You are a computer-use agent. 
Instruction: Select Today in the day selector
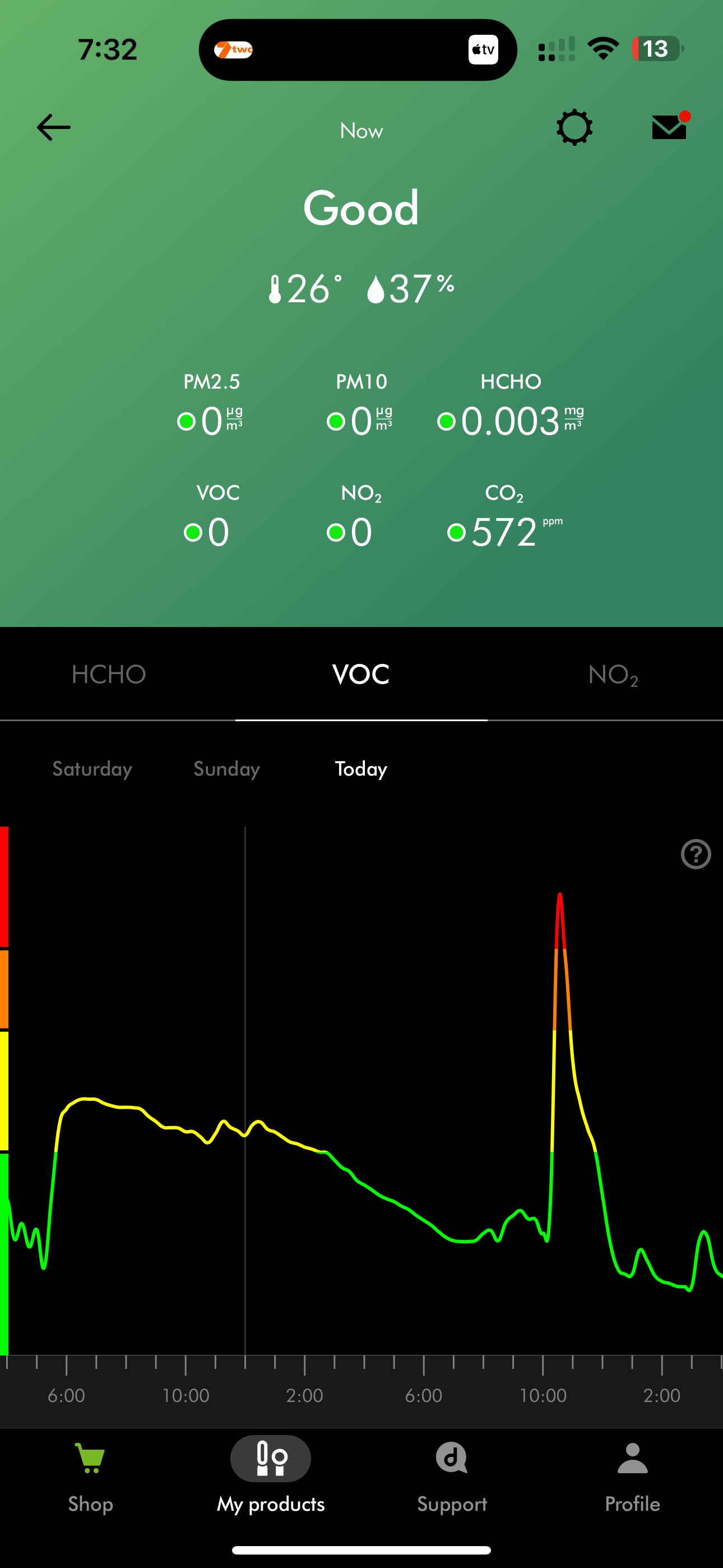(361, 769)
